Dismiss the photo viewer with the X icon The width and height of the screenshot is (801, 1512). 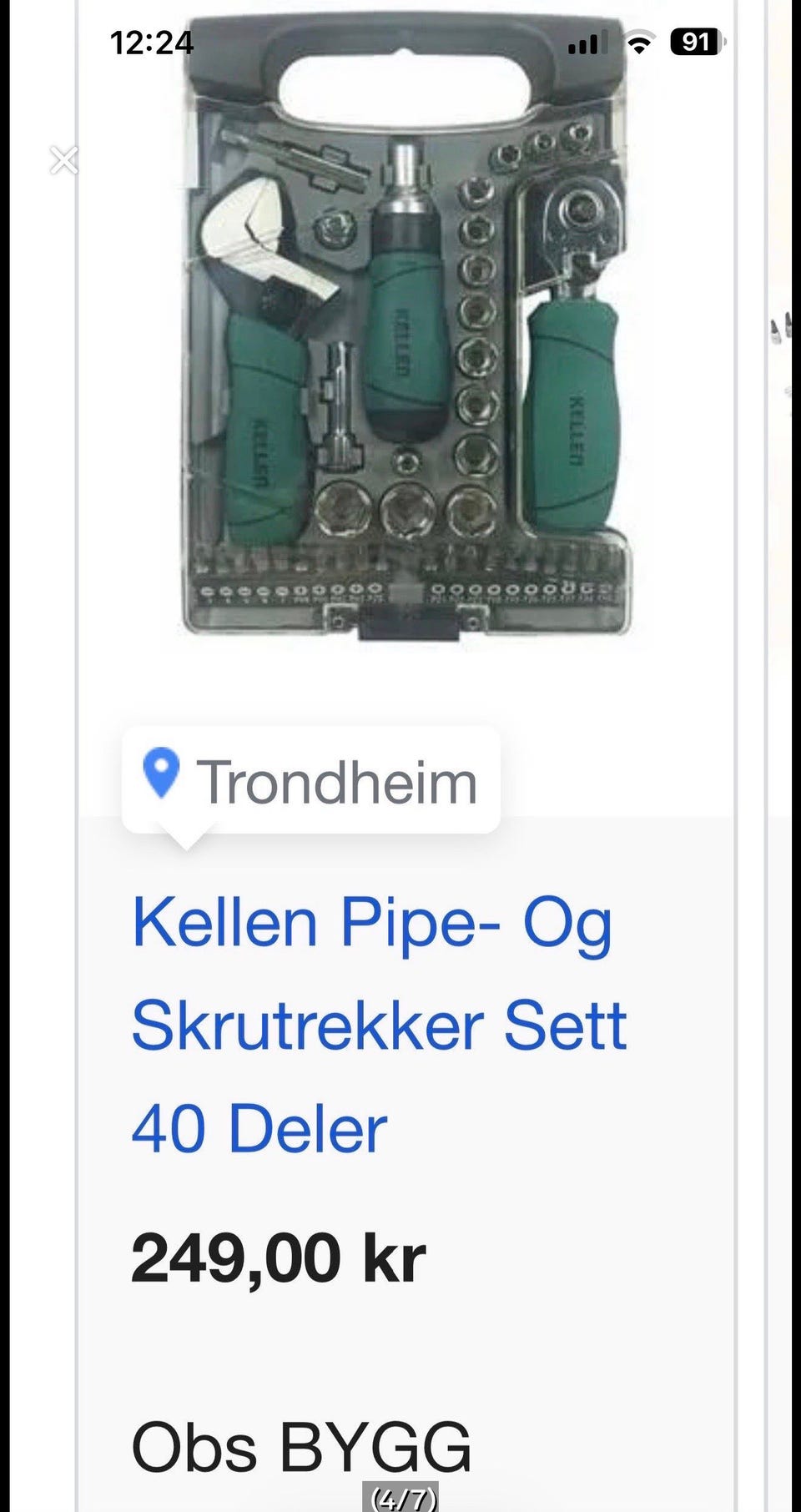point(63,161)
